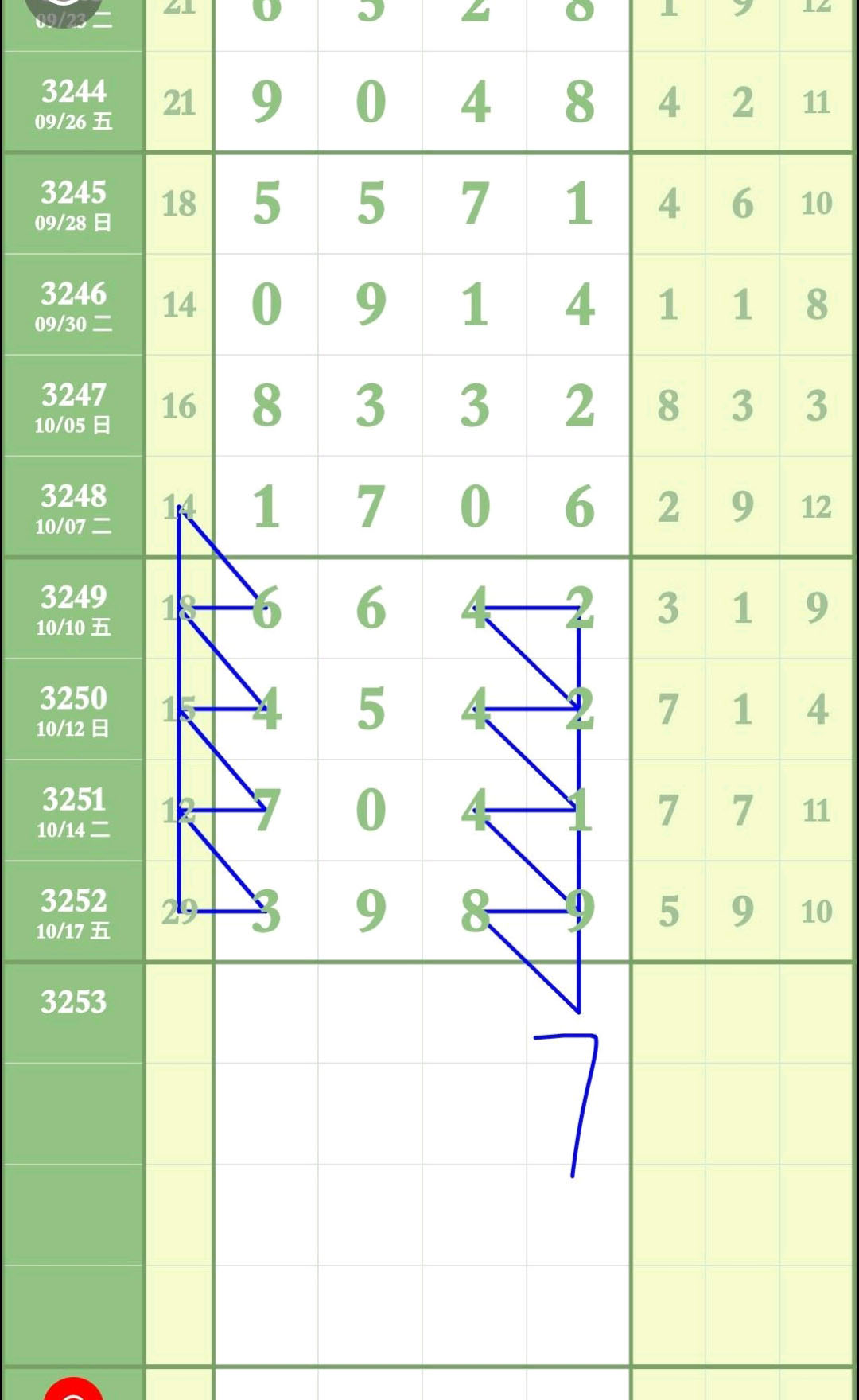Tap the gray floating circle button at top
Viewport: 859px width, 1400px height.
[x=64, y=8]
